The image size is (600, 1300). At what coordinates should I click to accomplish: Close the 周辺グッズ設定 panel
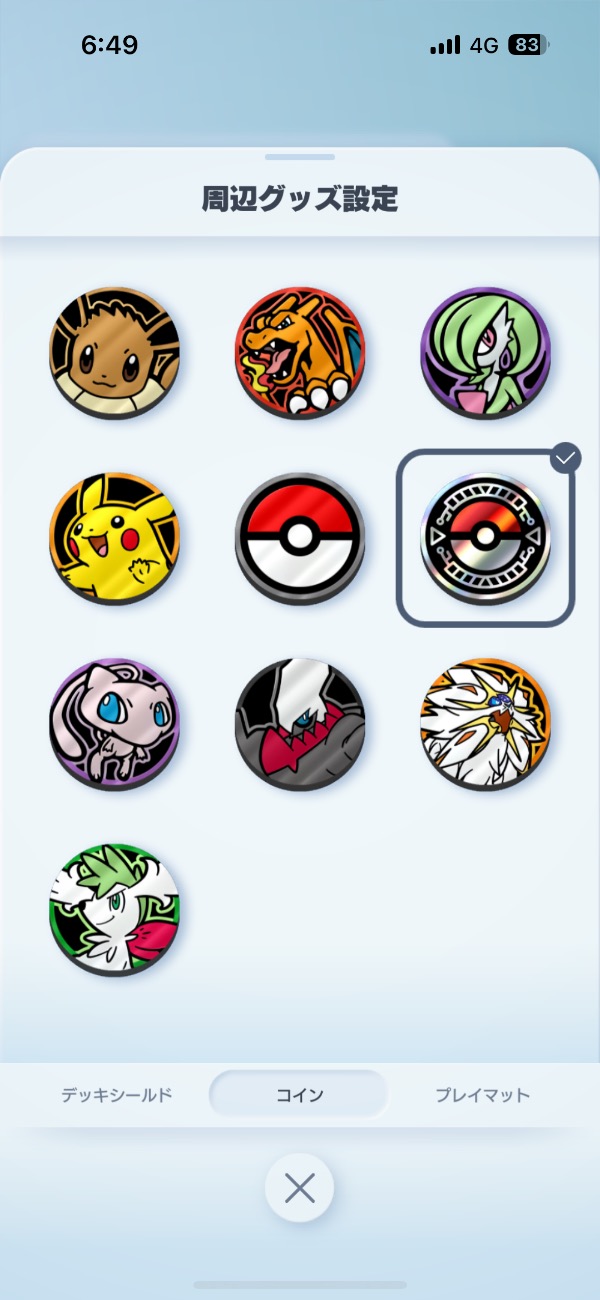299,1188
